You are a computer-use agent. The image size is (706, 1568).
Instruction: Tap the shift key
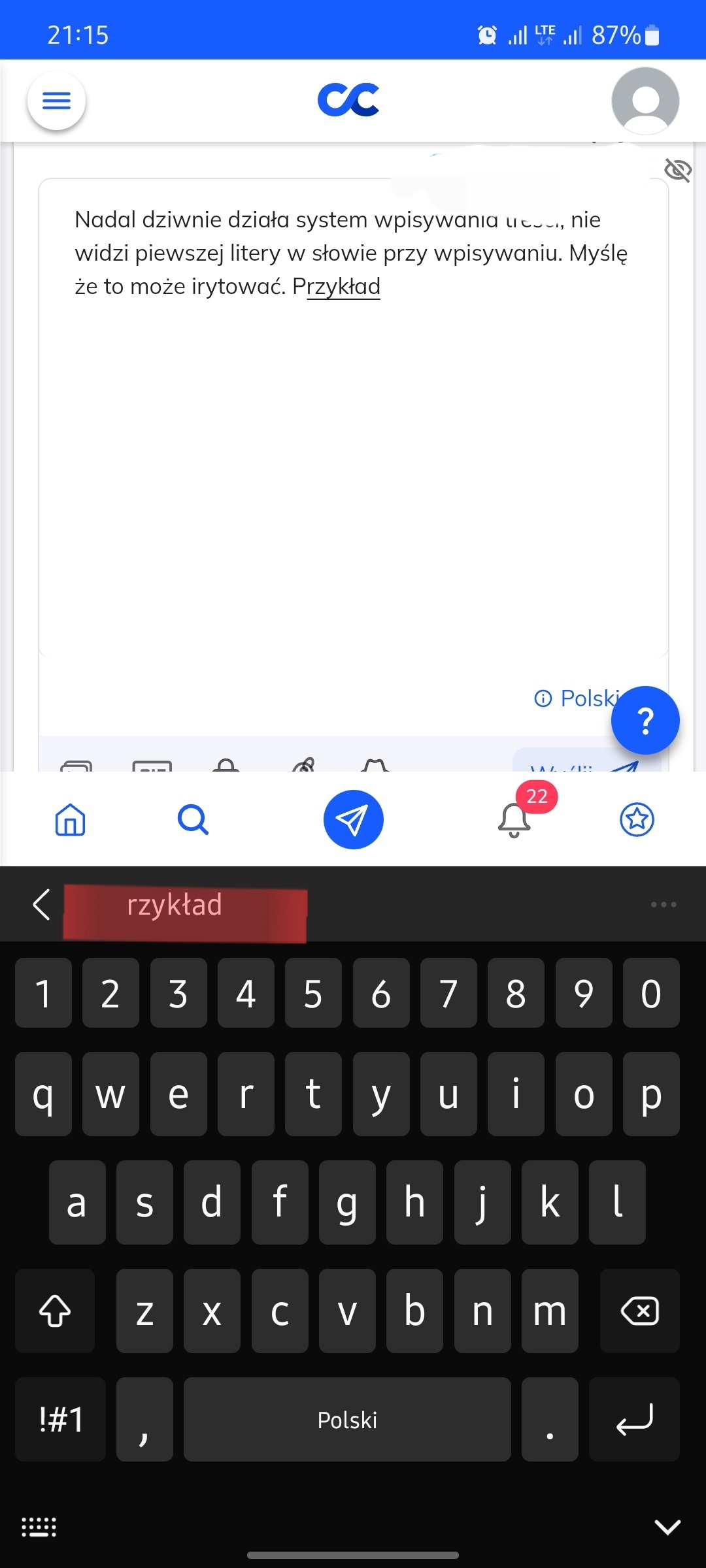[55, 1311]
